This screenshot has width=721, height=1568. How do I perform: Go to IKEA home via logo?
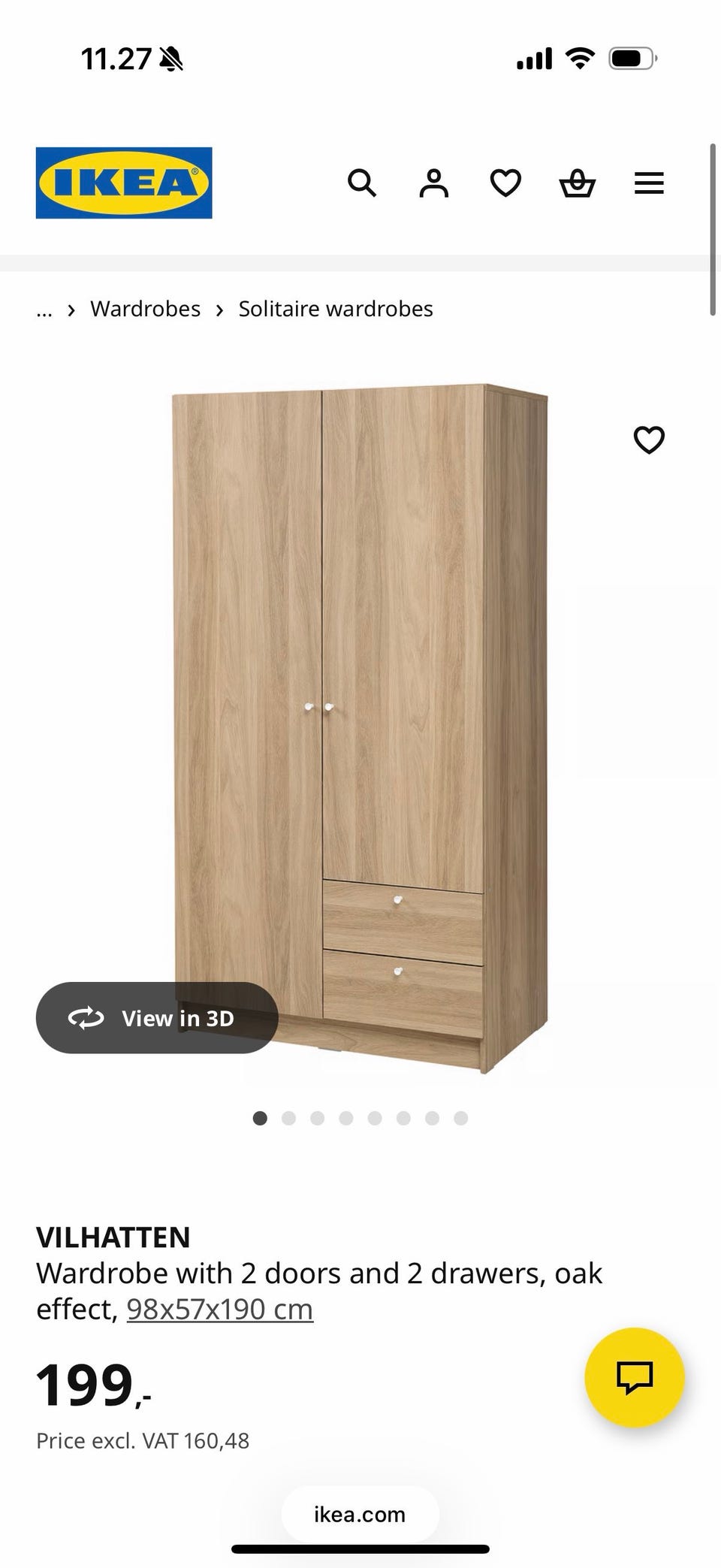124,183
